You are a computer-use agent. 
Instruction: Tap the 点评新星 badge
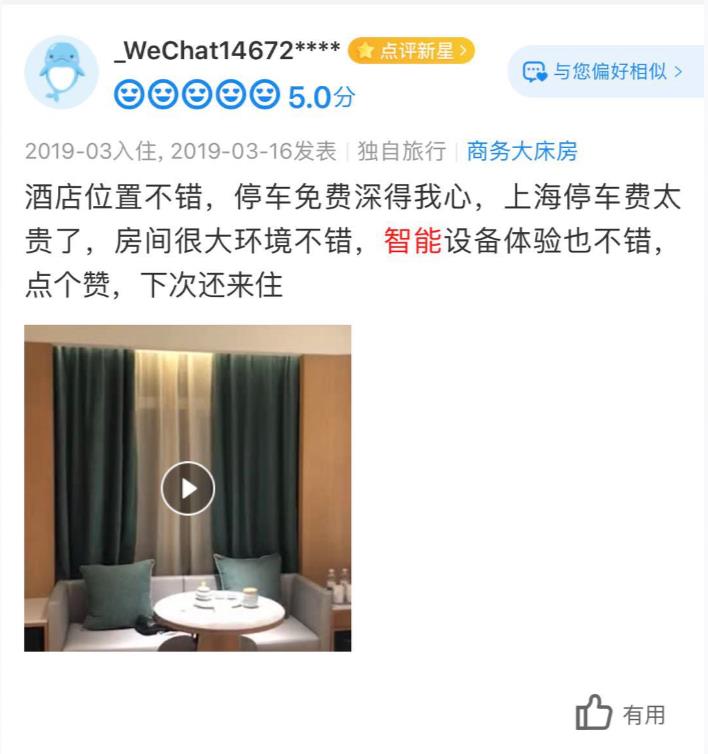point(410,50)
